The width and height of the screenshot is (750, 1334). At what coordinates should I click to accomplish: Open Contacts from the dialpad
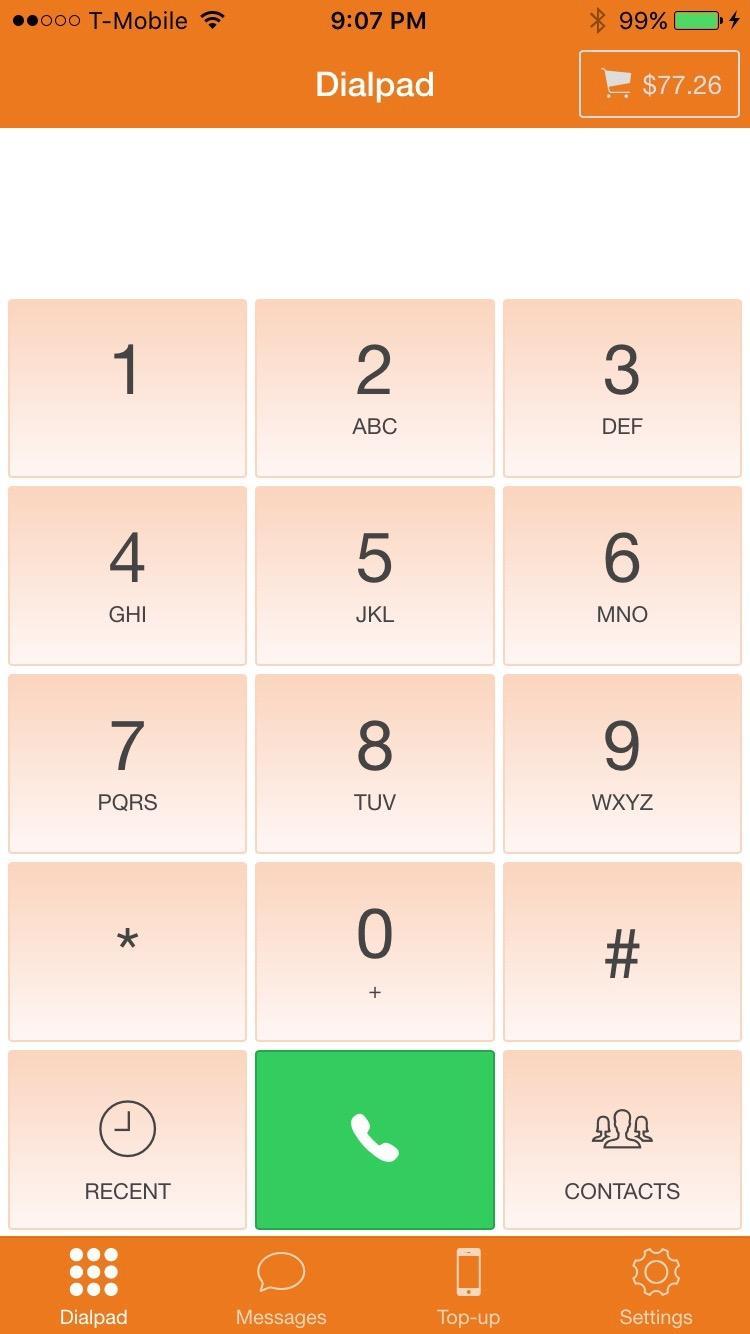[622, 1140]
